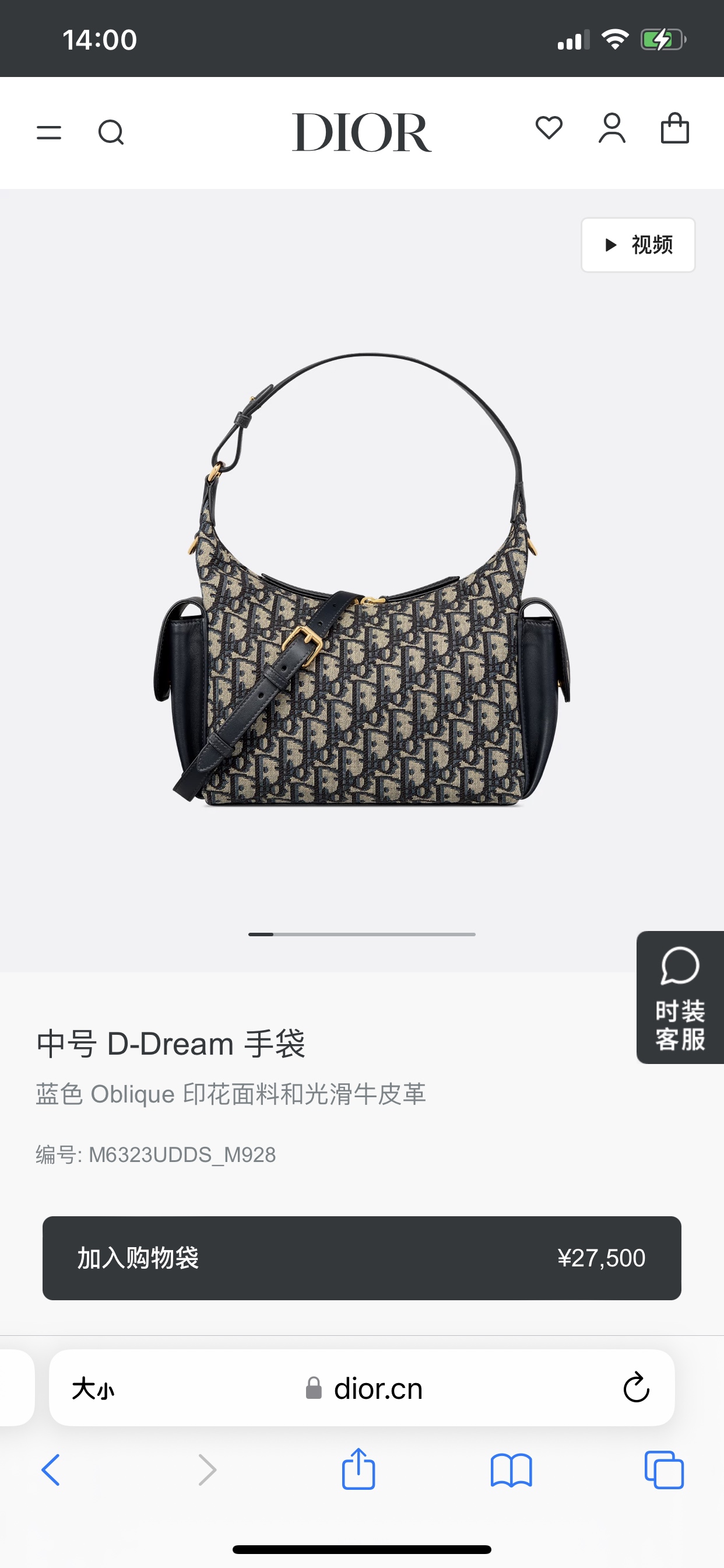This screenshot has height=1568, width=724.
Task: Open the Dior site search
Action: coord(111,132)
